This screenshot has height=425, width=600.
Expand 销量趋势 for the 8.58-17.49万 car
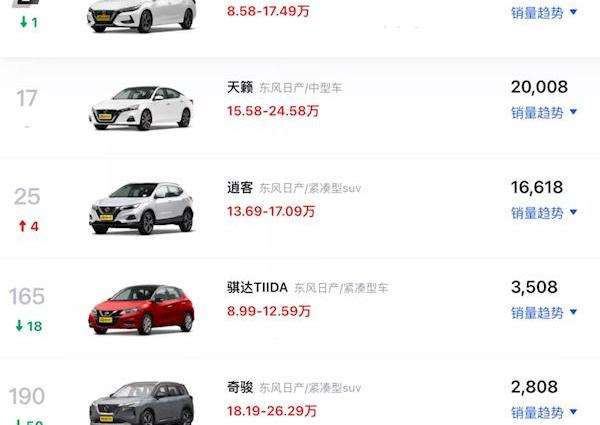tap(544, 13)
